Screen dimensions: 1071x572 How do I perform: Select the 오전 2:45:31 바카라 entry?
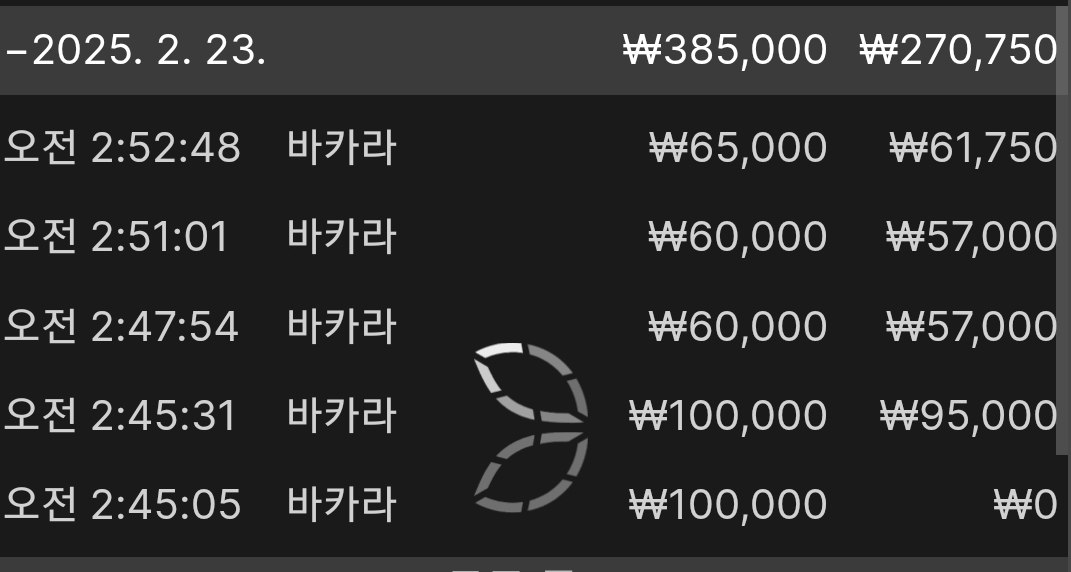point(340,415)
